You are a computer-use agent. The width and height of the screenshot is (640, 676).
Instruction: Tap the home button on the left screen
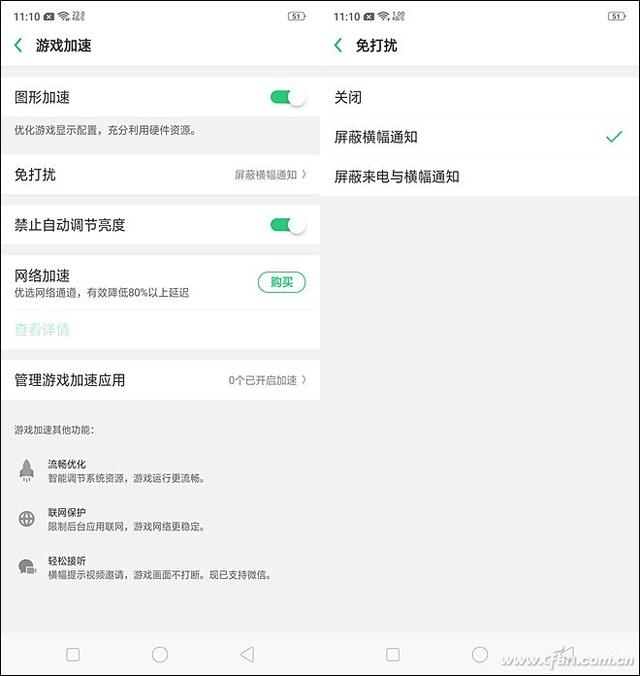160,654
